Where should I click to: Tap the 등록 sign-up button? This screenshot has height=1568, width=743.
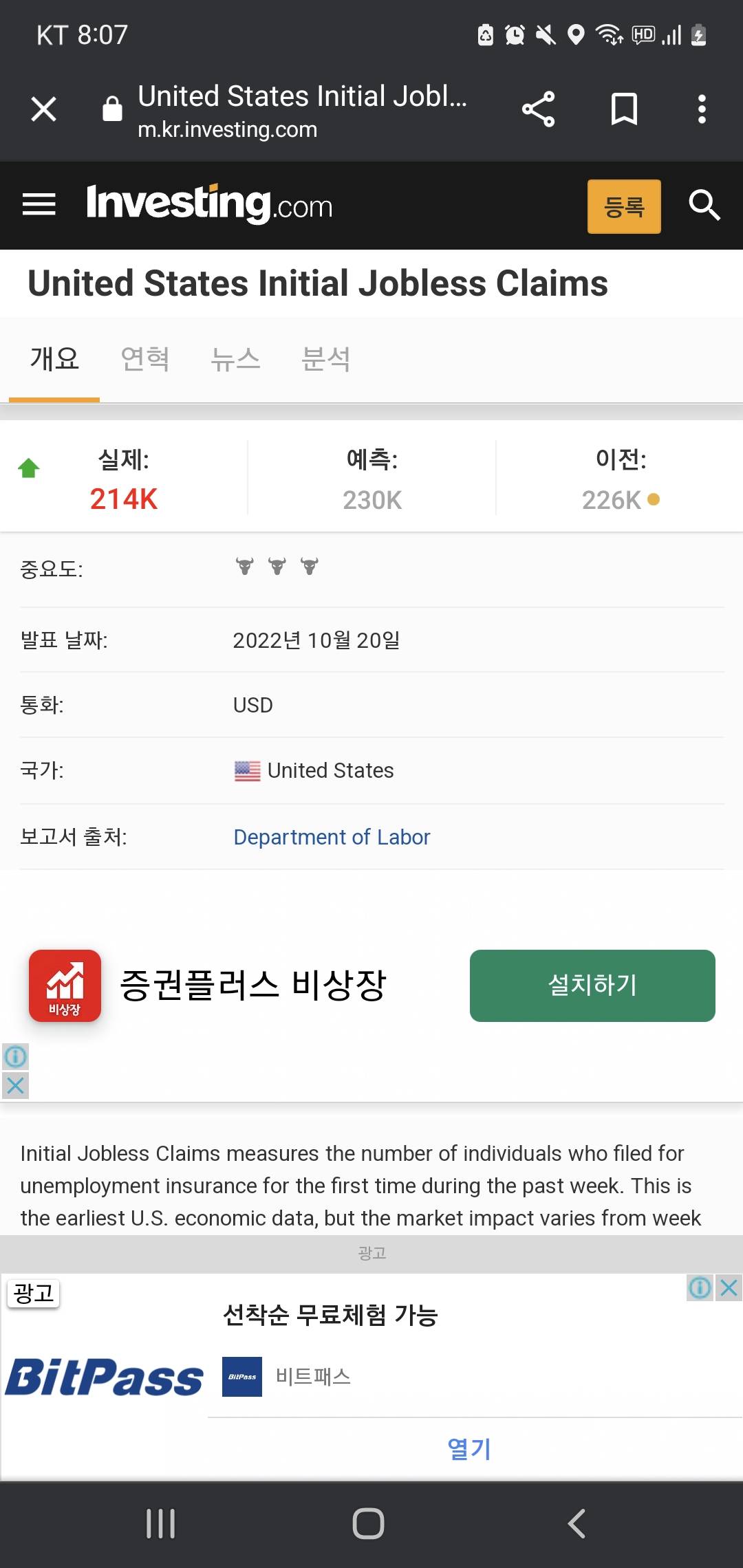pyautogui.click(x=623, y=206)
